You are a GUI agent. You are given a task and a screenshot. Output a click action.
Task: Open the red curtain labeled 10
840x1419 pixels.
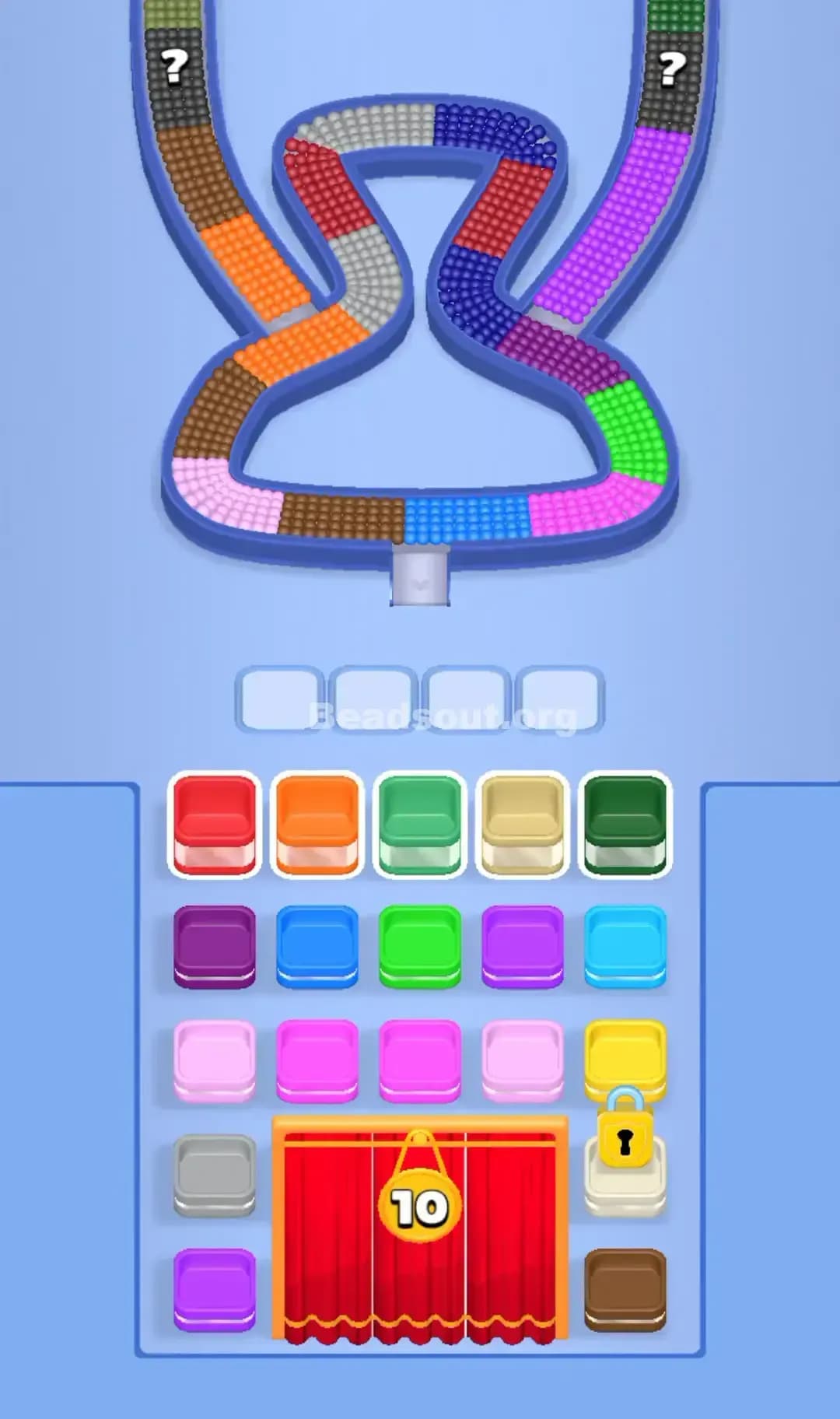[420, 1237]
